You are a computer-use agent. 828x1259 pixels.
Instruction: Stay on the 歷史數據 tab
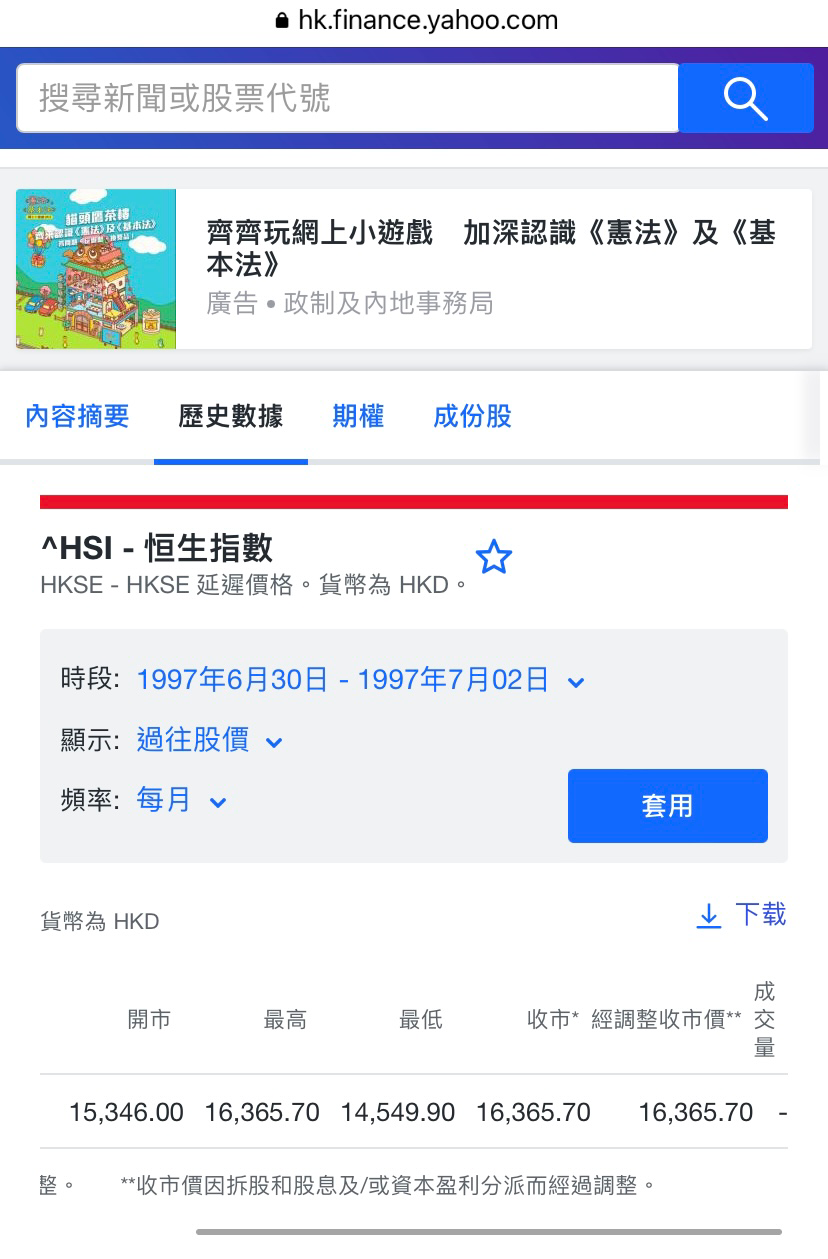(x=230, y=417)
